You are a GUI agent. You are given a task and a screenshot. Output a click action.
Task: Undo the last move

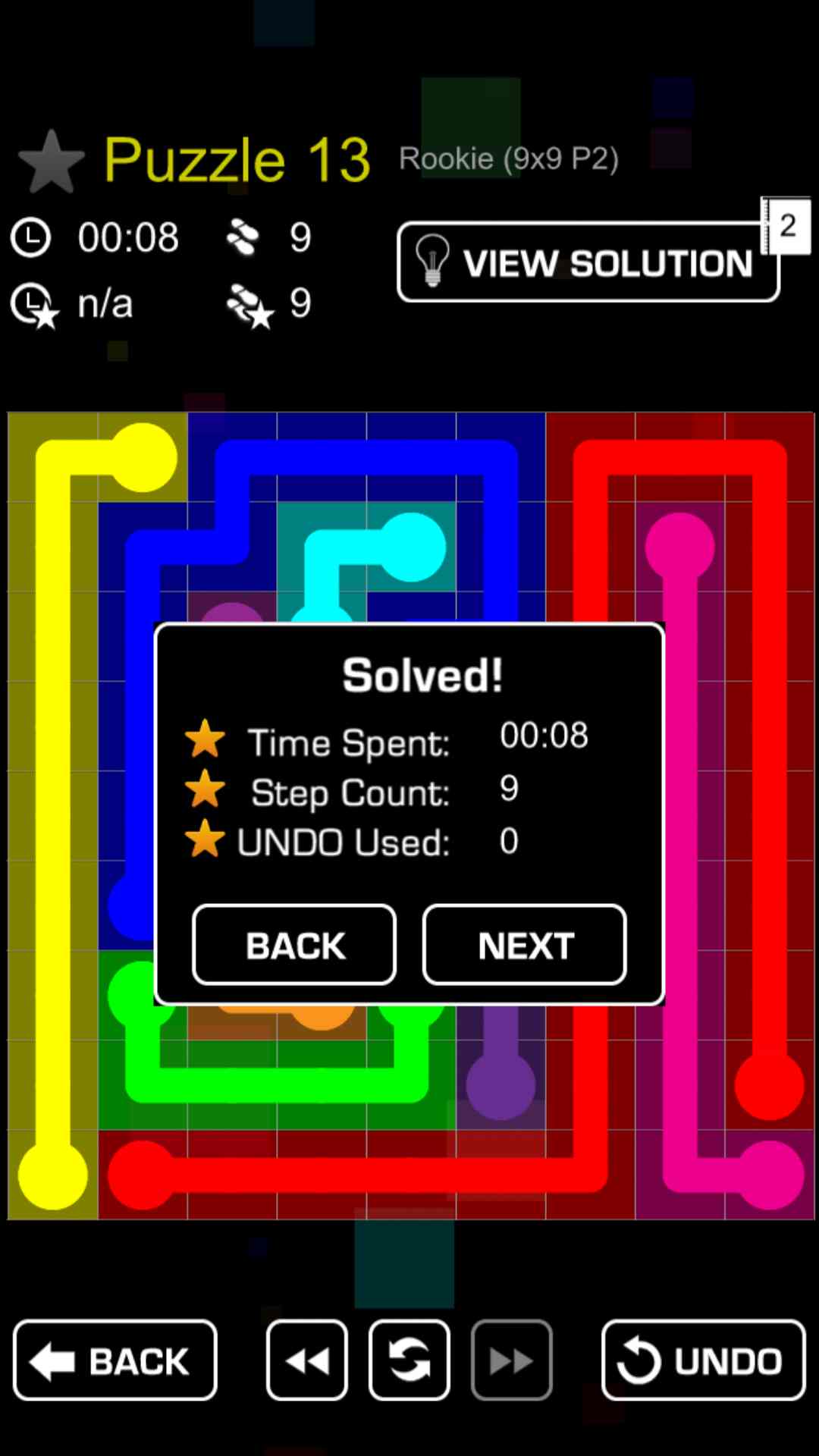[x=703, y=1360]
